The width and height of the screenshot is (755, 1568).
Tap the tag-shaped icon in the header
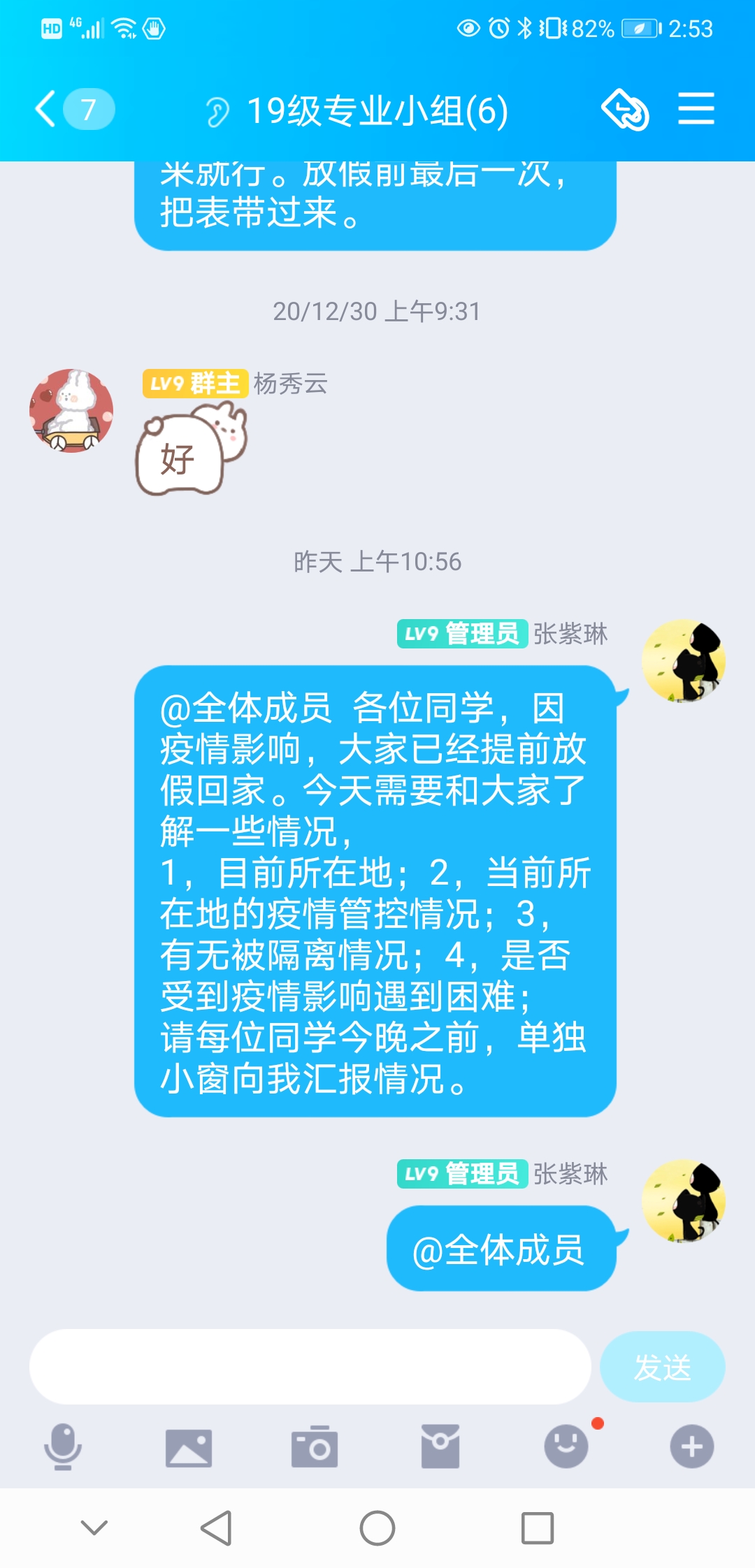point(625,110)
